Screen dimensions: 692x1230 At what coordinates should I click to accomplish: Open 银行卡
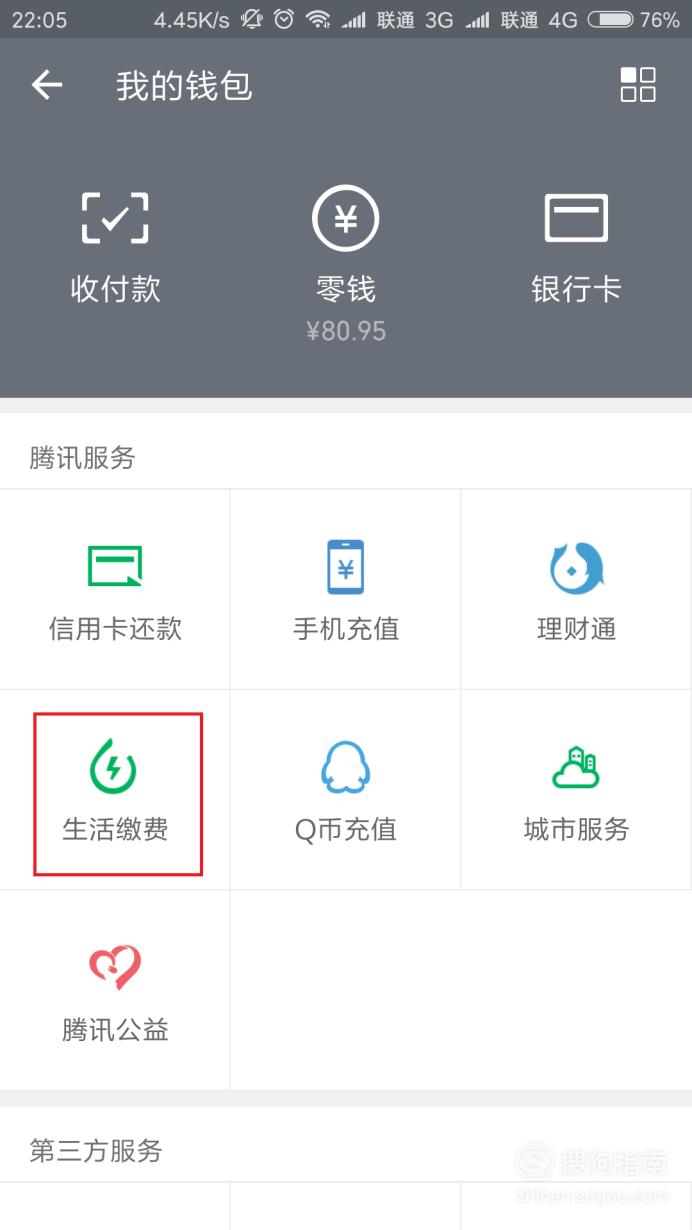(576, 247)
